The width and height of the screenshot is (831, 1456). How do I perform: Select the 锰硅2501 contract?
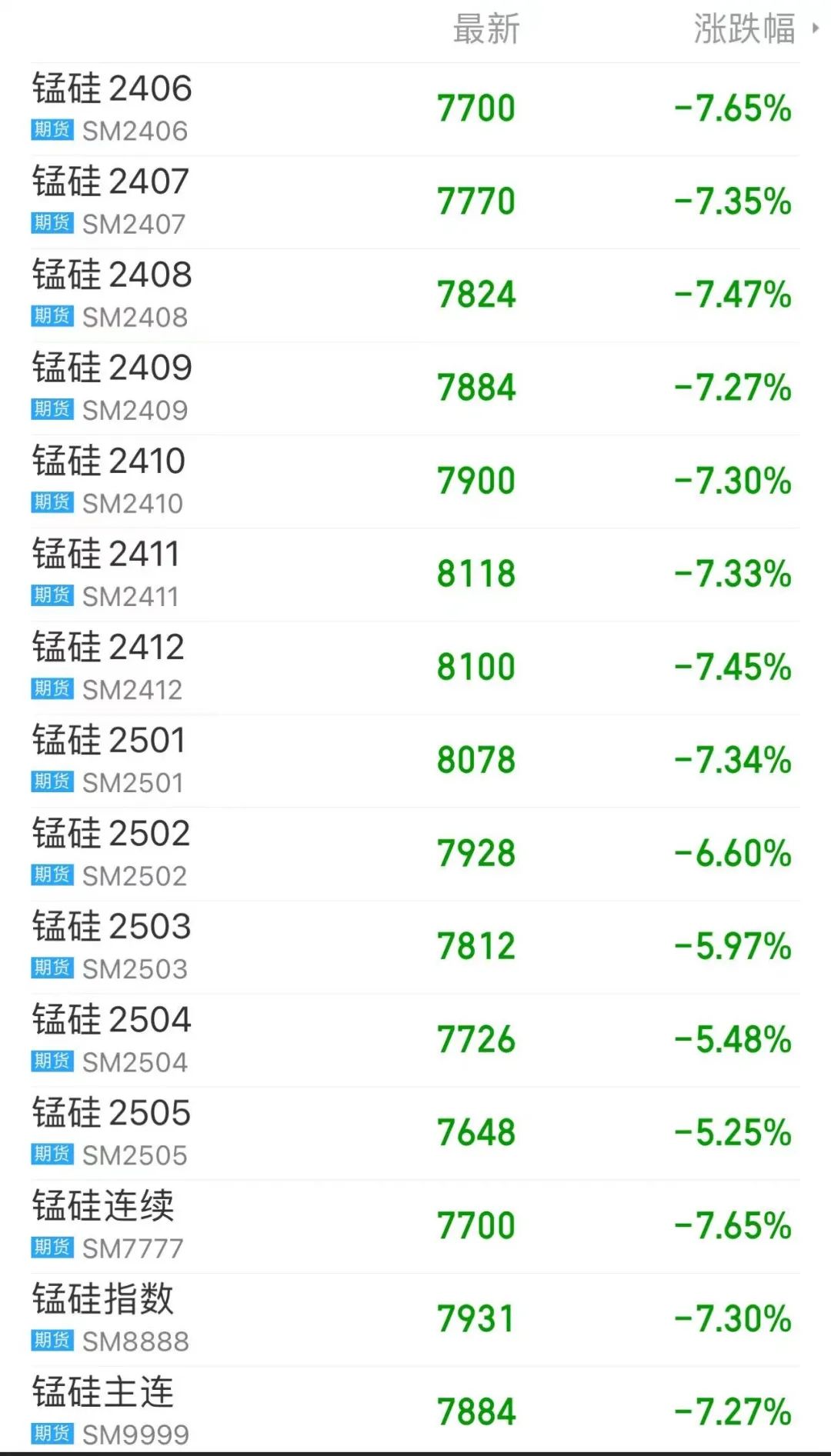[x=415, y=761]
